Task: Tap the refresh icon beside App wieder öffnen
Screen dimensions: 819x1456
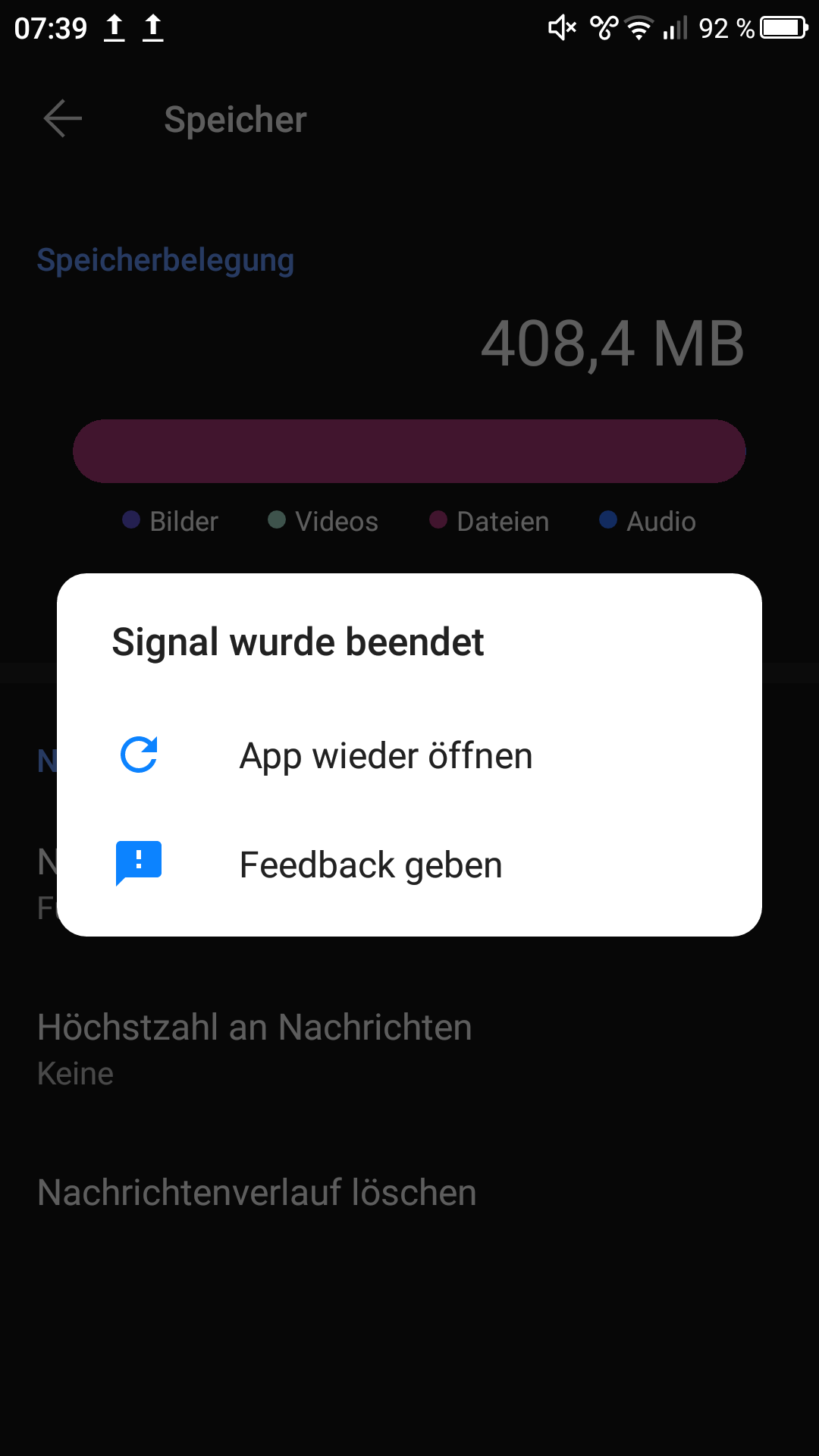Action: tap(139, 755)
